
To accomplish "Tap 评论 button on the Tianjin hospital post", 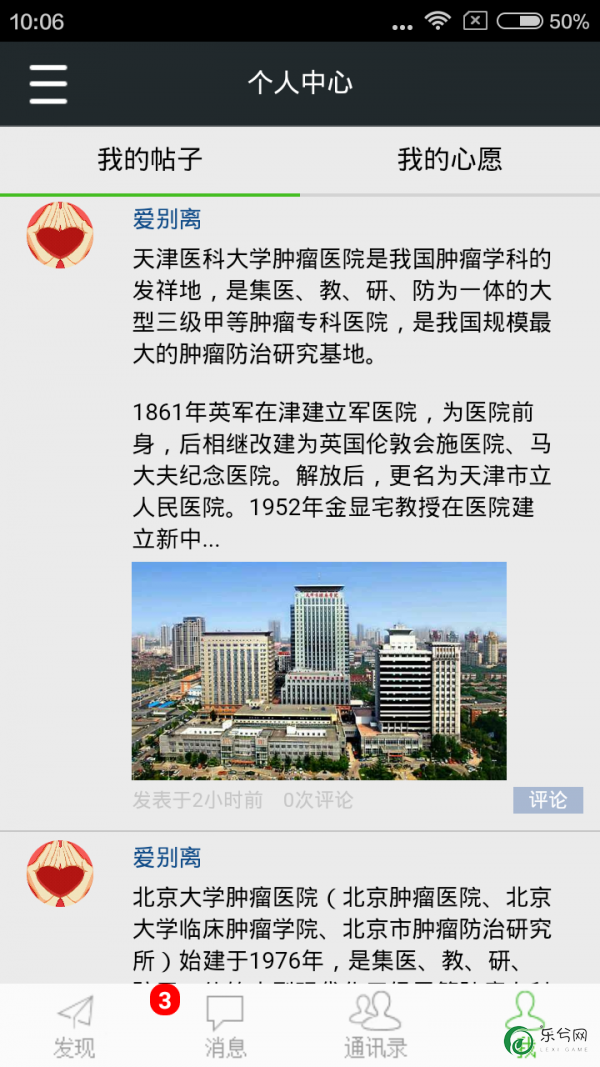I will coord(548,800).
